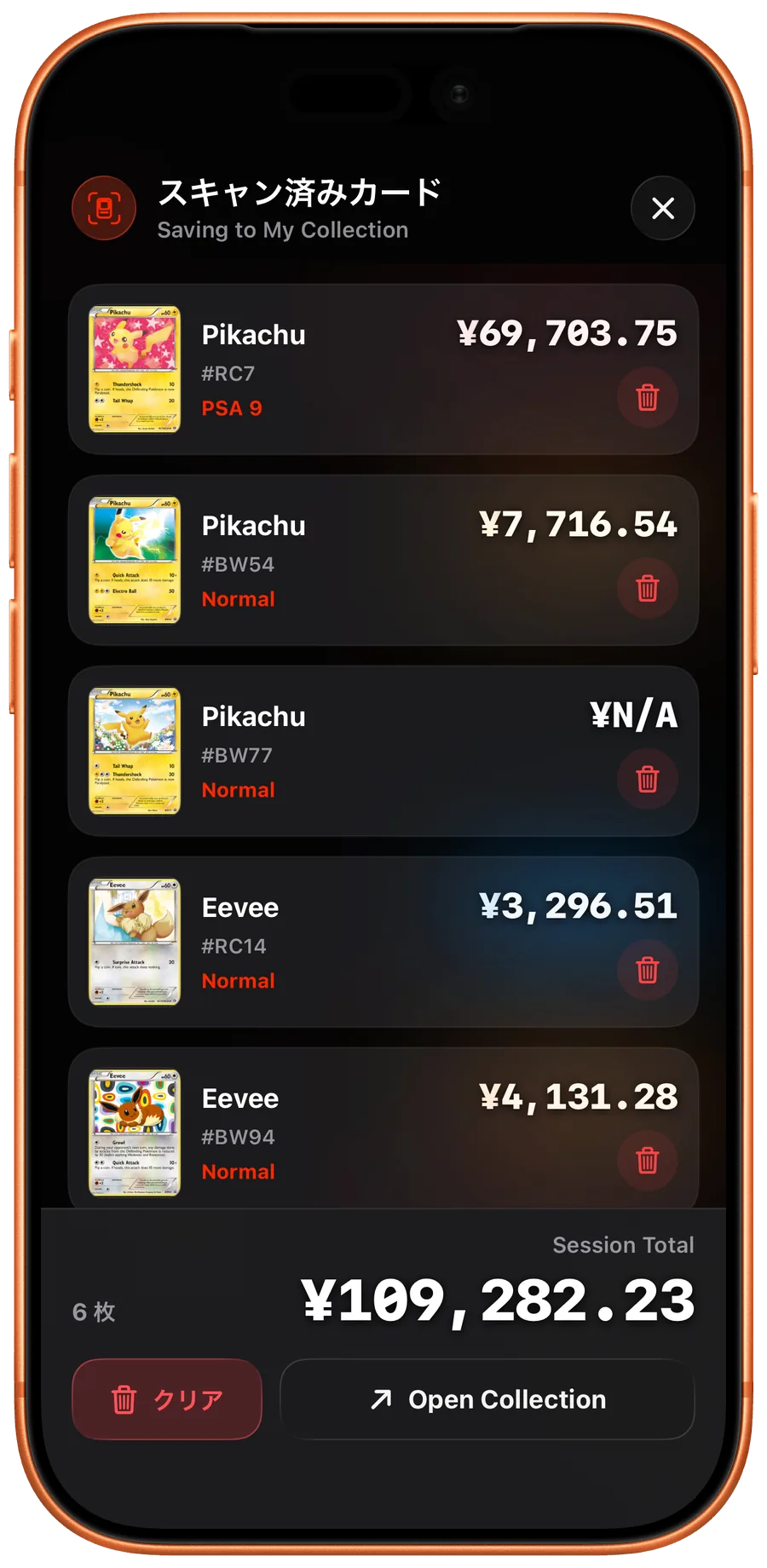The image size is (767, 1568).
Task: Delete the Pikachu #RC7 card
Action: pos(647,397)
